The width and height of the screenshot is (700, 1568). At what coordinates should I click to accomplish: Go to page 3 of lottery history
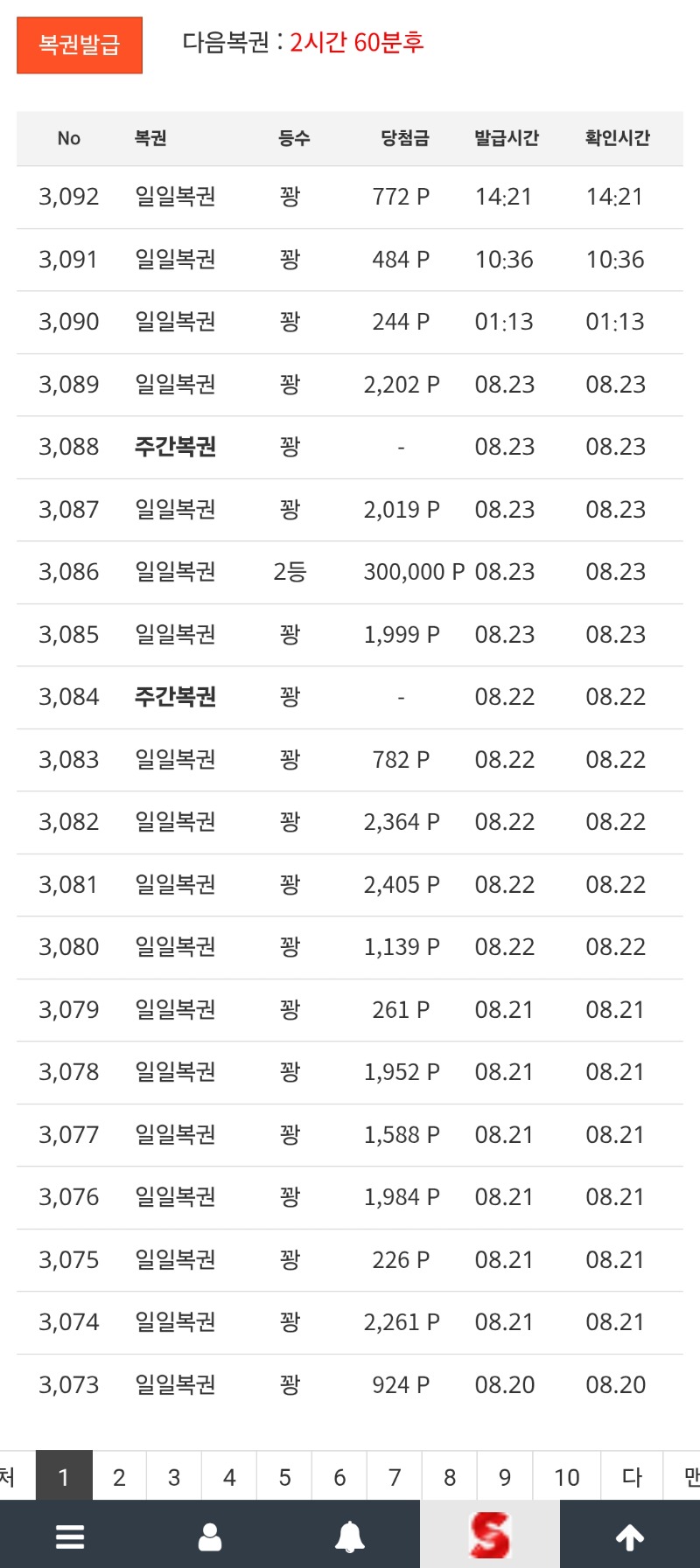(x=174, y=1477)
